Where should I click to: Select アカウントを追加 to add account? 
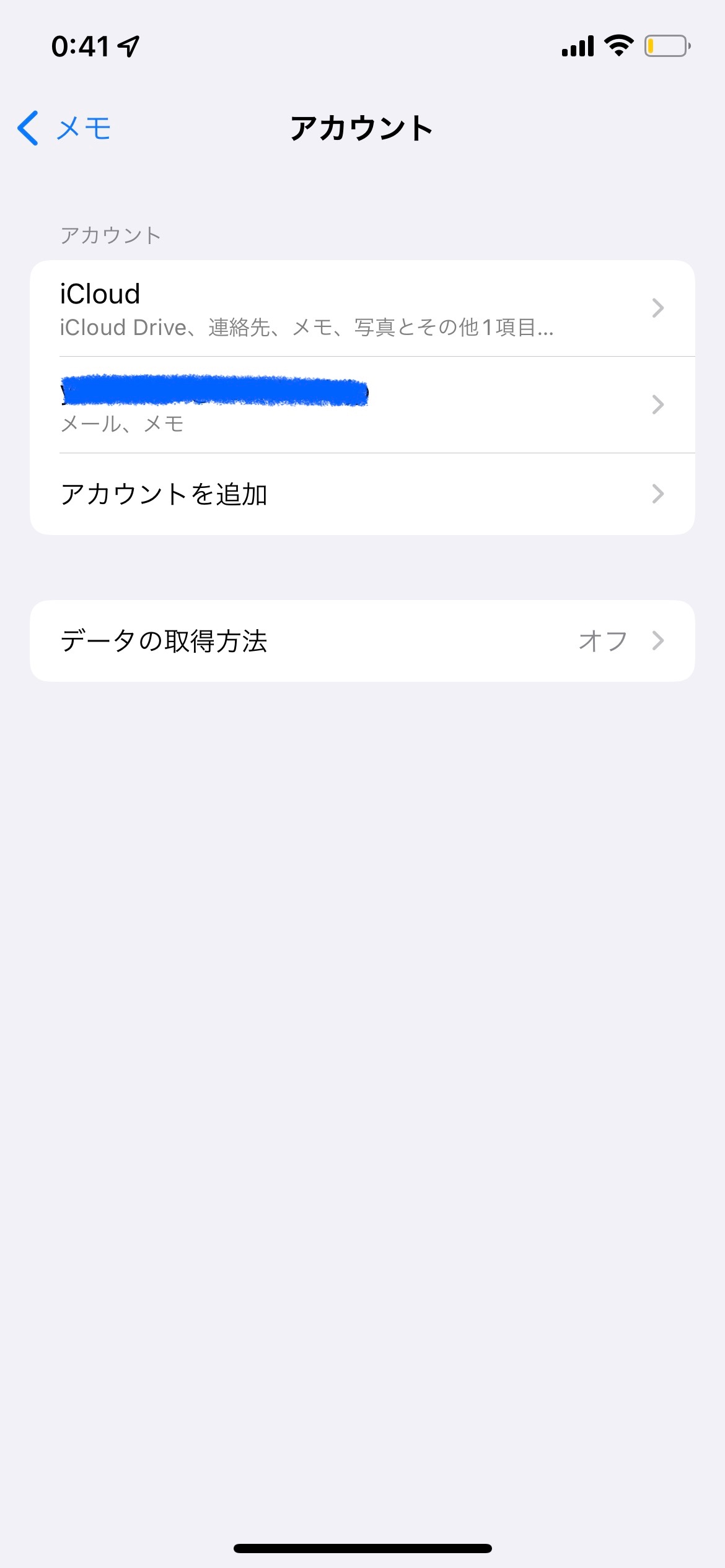pos(362,494)
